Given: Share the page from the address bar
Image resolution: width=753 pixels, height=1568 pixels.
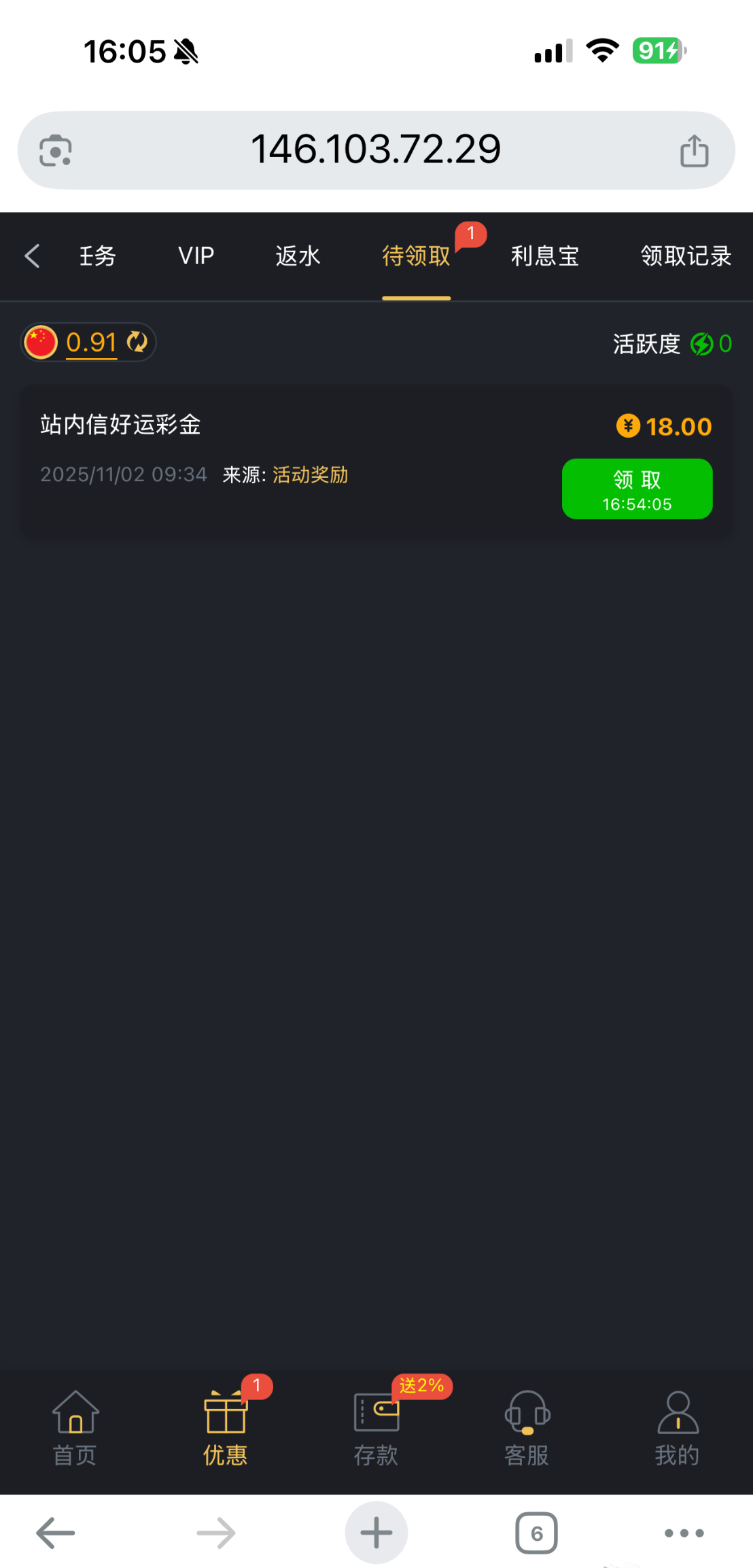Looking at the screenshot, I should tap(694, 150).
